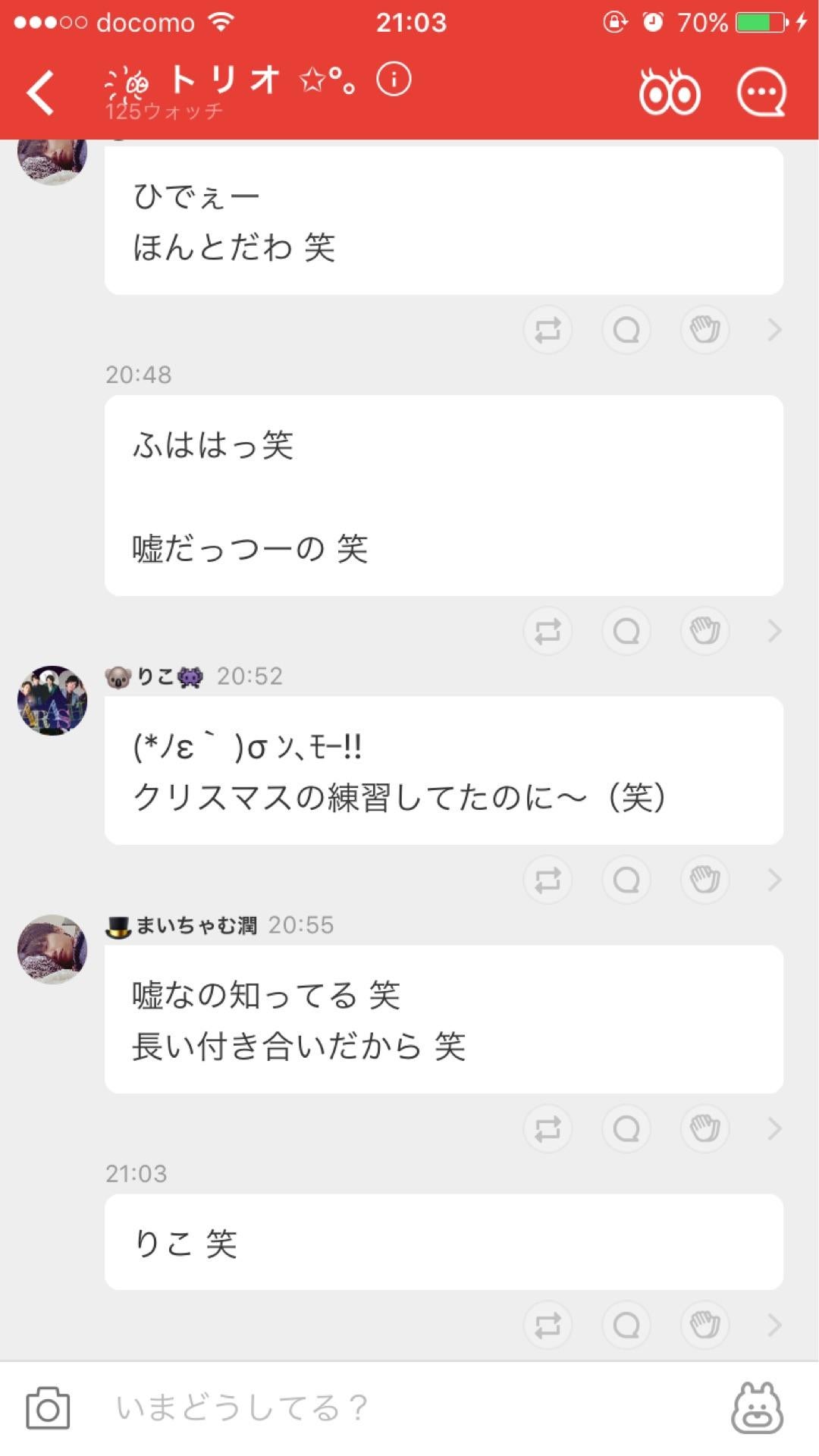The width and height of the screenshot is (819, 1456).
Task: Open quote icon under まいちゃむ潤's message
Action: tap(626, 1128)
